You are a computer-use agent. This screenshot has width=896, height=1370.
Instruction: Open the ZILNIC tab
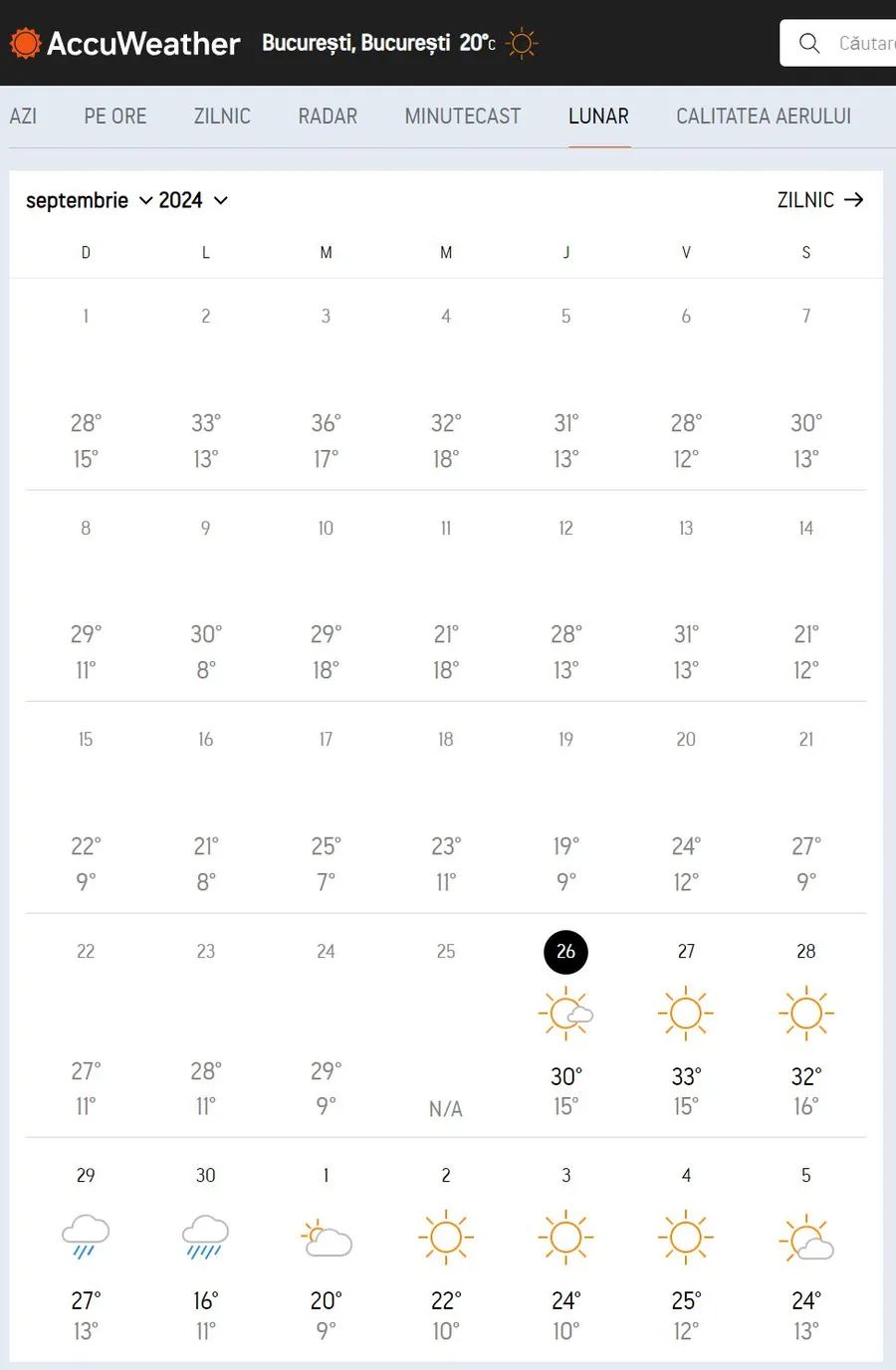click(222, 116)
